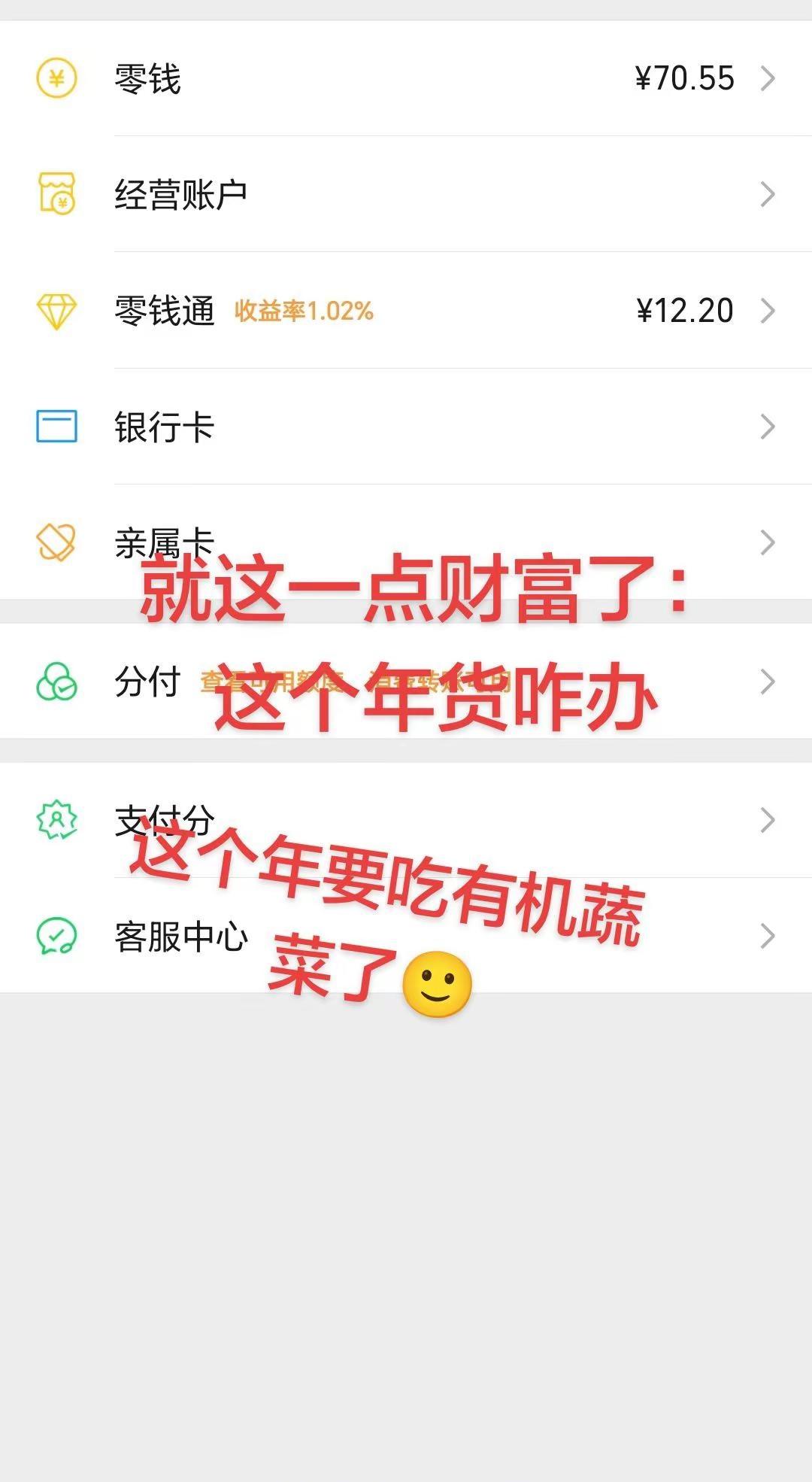812x1482 pixels.
Task: Click the yellow coin icon beside 零钱
Action: (x=56, y=77)
